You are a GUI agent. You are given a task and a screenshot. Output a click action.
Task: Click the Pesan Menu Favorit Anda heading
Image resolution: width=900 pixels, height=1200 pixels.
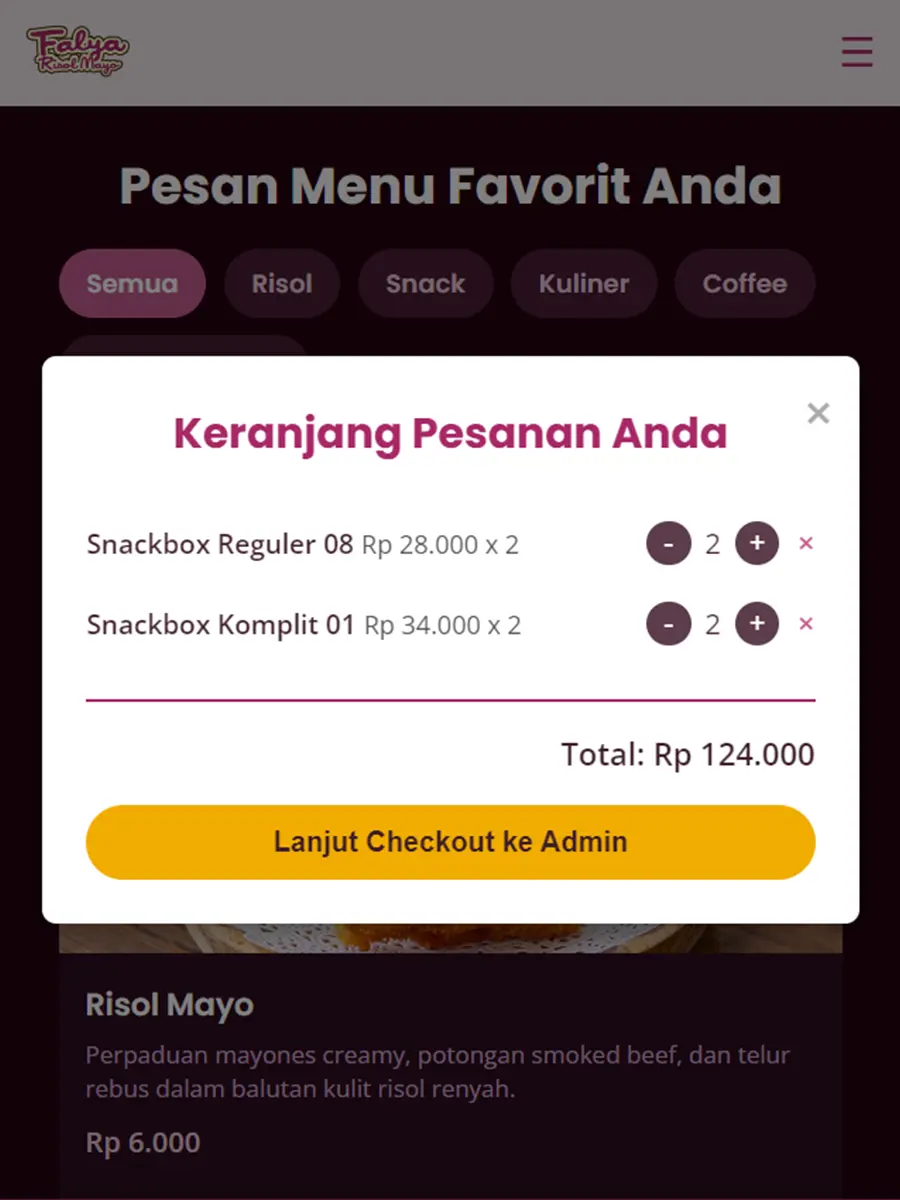pyautogui.click(x=450, y=186)
